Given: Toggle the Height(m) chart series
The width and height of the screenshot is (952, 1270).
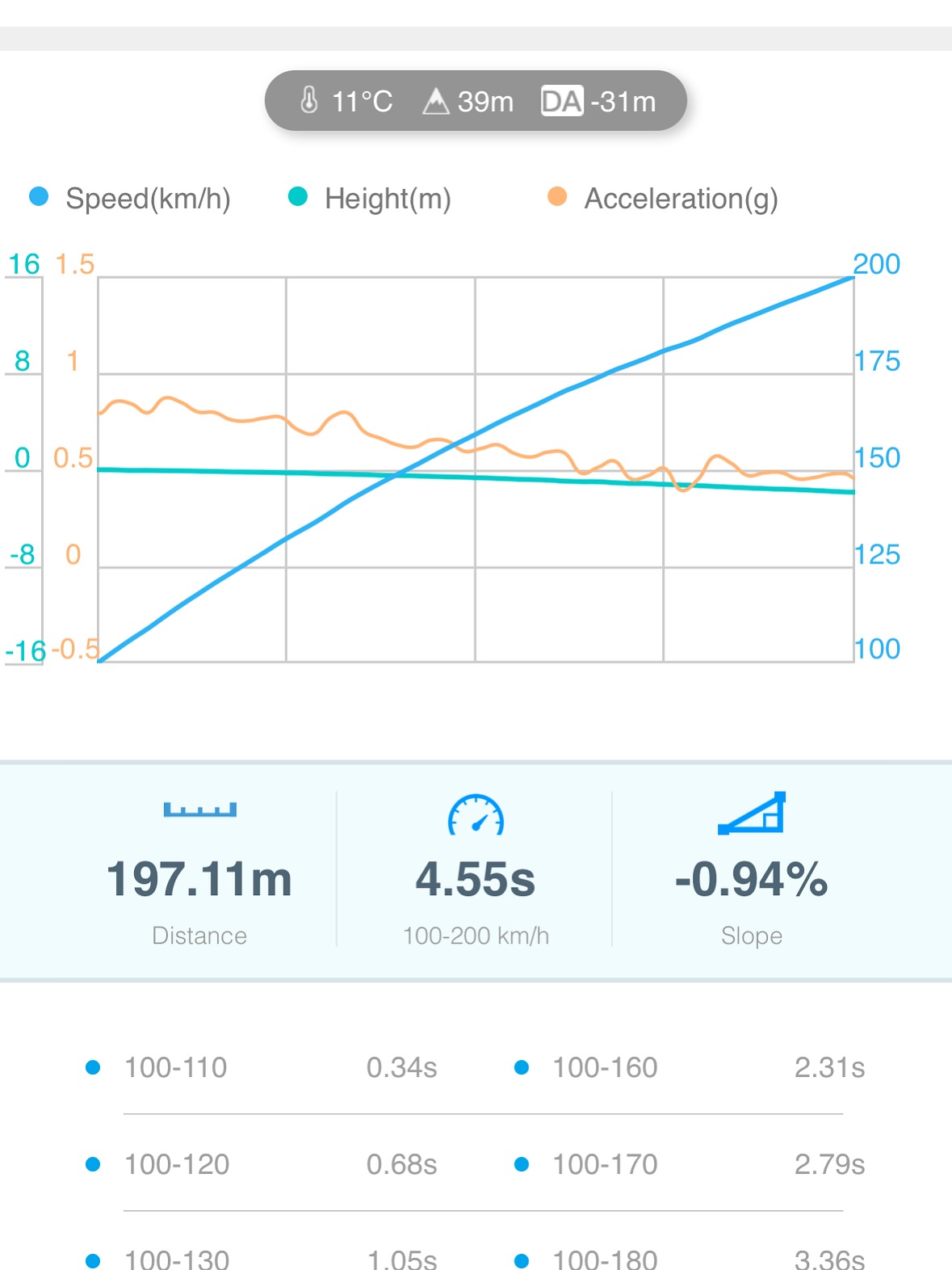Looking at the screenshot, I should 370,198.
